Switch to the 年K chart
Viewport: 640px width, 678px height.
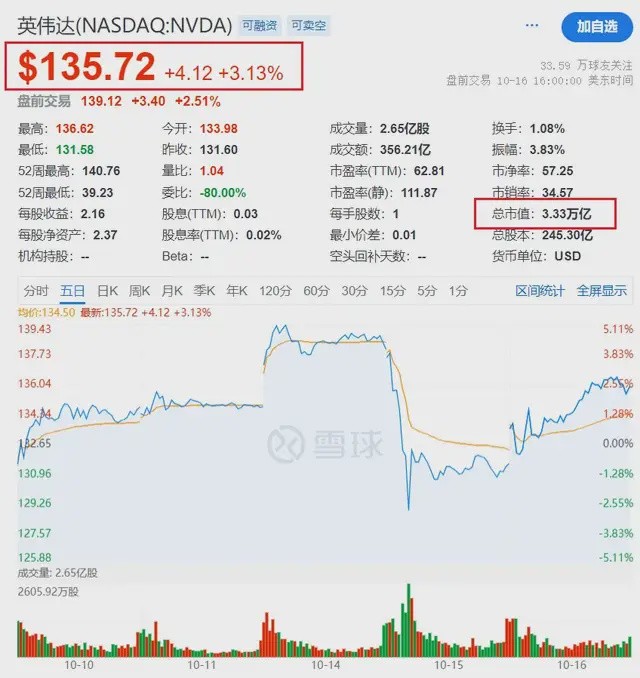point(236,291)
